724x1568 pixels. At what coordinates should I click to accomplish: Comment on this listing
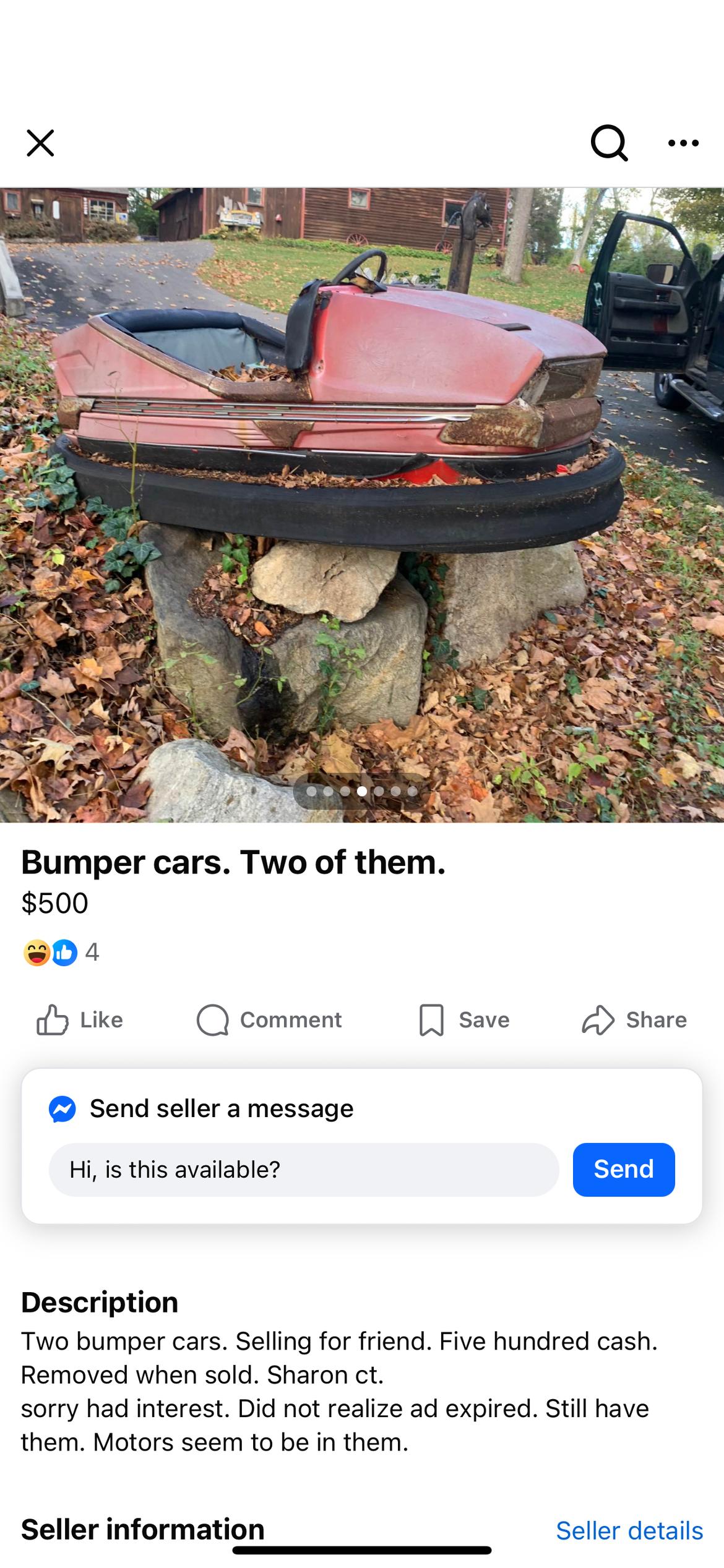[x=269, y=1019]
